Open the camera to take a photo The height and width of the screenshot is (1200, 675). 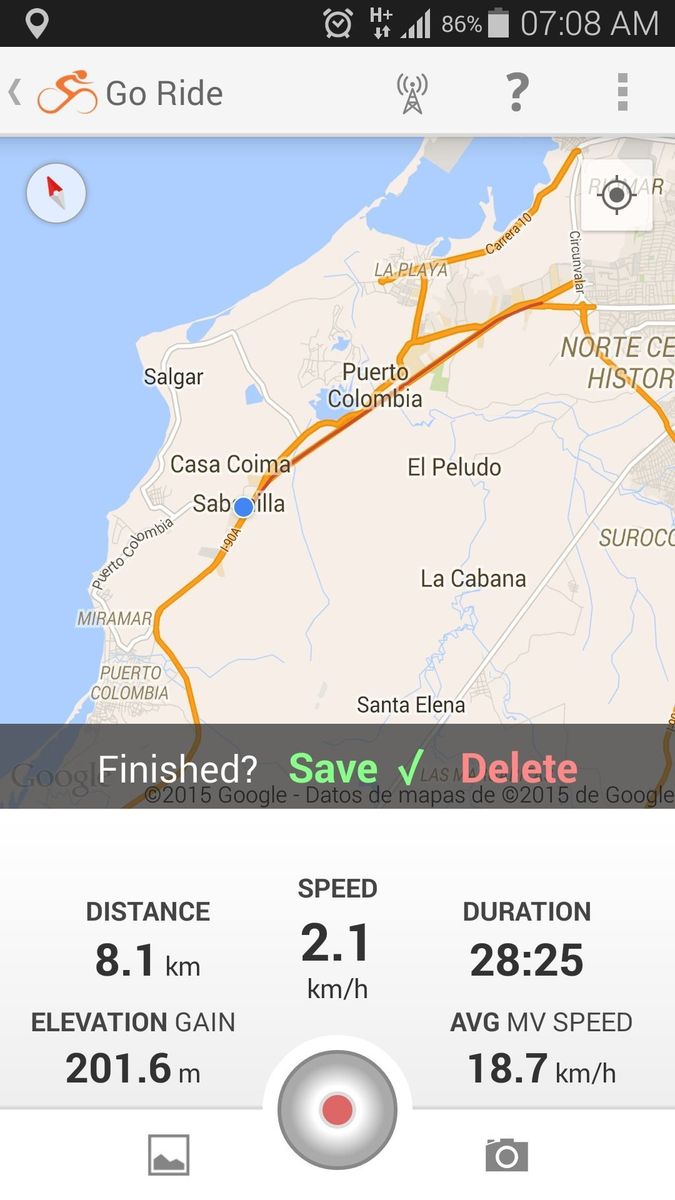[507, 1155]
